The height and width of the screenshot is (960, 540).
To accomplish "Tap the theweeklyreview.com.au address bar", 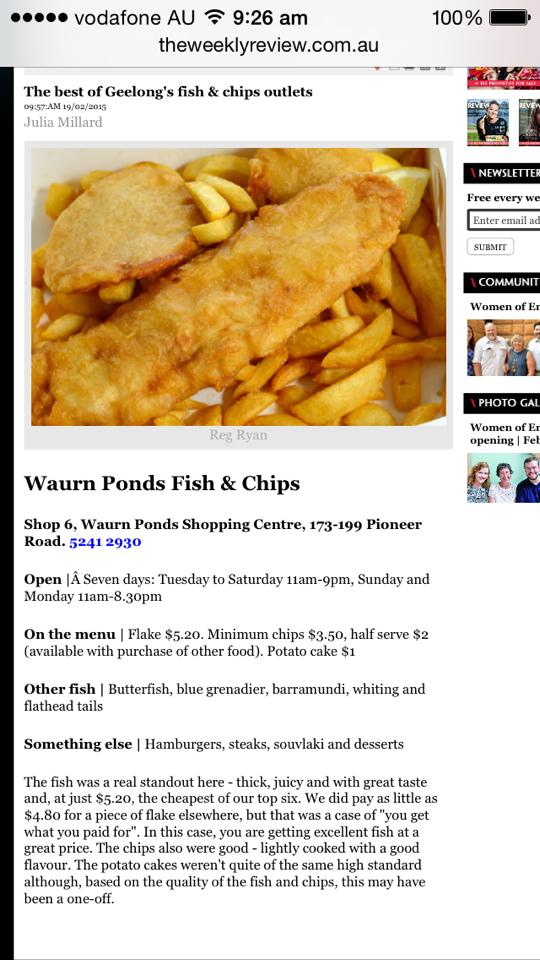I will tap(268, 45).
